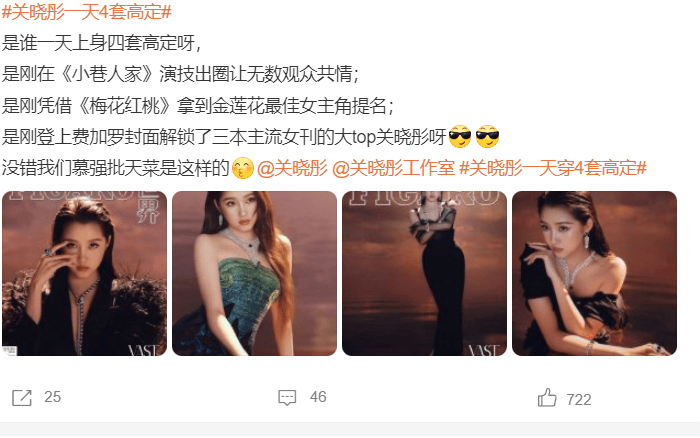View first photo with black fur outfit
This screenshot has width=700, height=438.
(x=84, y=273)
